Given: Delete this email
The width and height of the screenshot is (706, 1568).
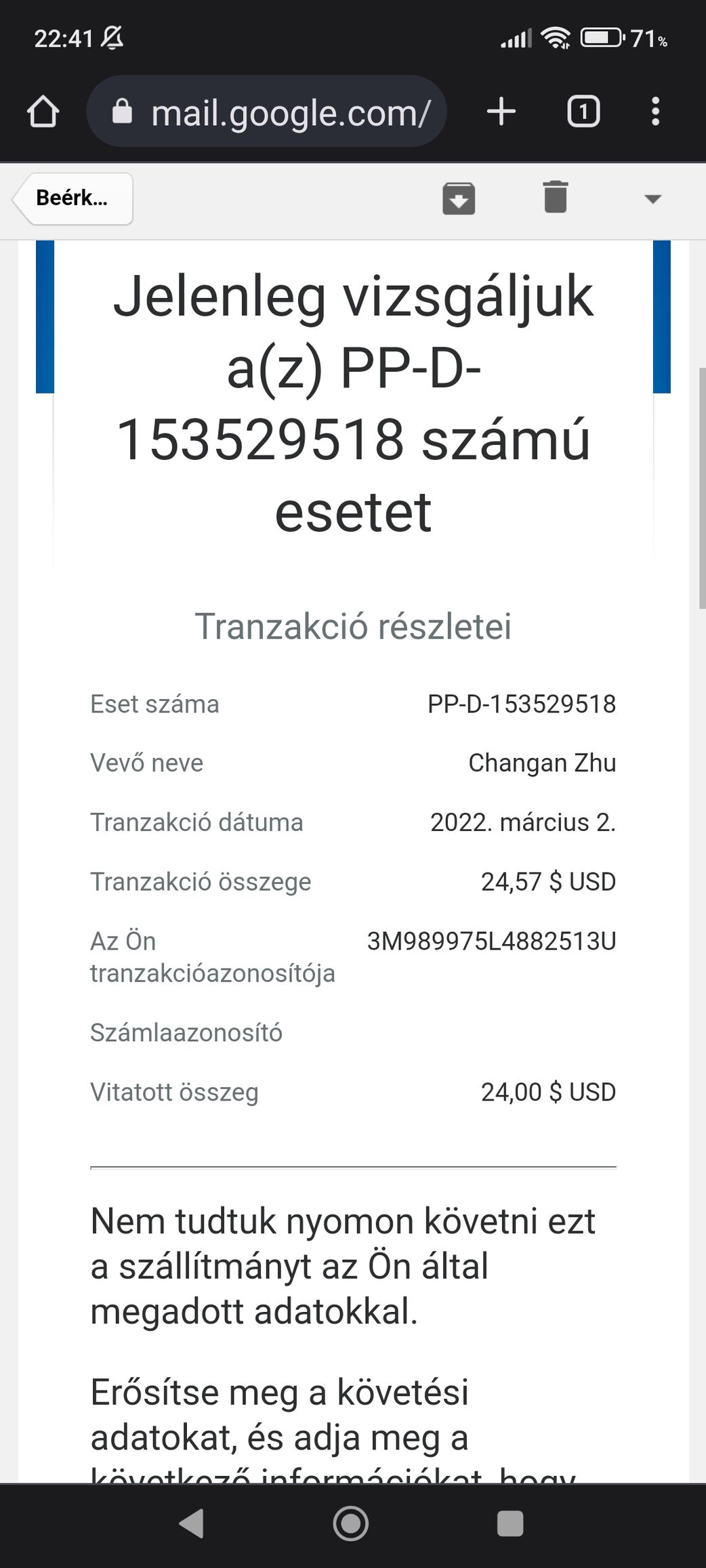Looking at the screenshot, I should (x=556, y=197).
